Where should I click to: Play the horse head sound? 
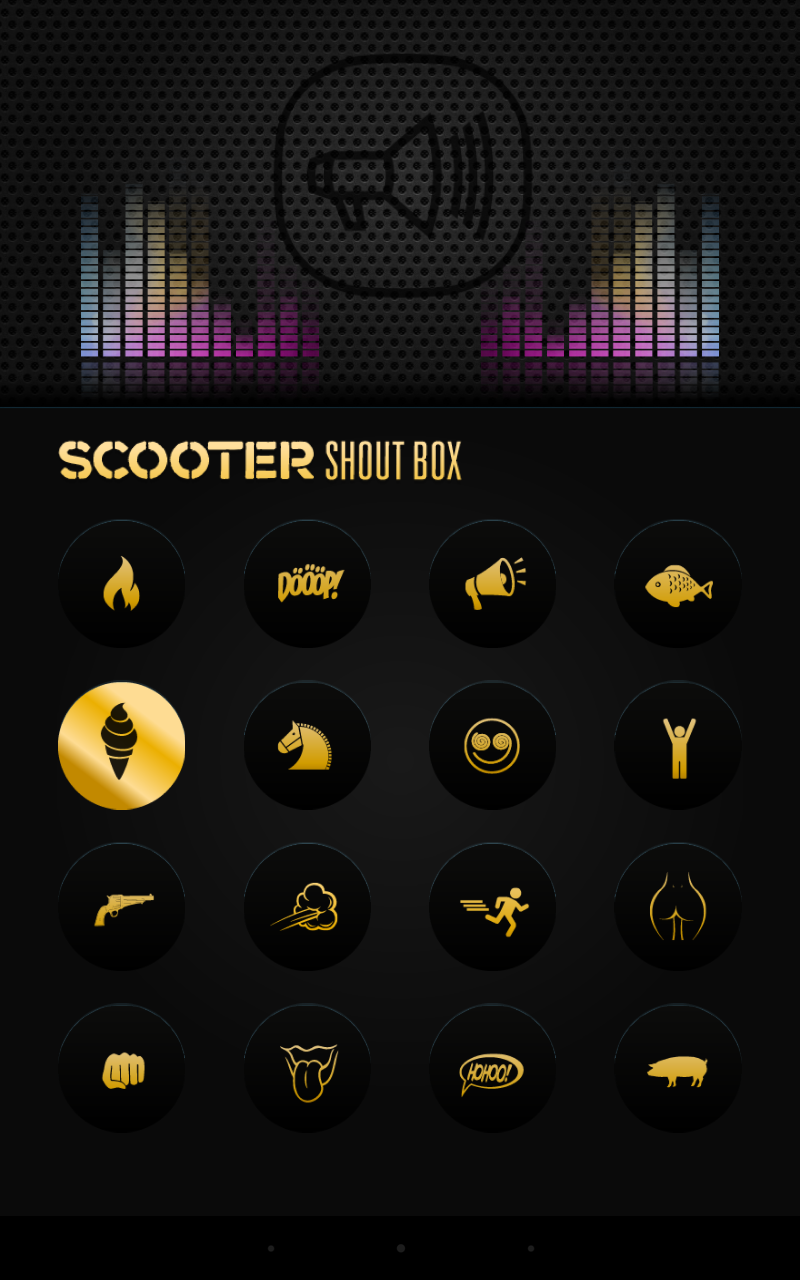pos(307,746)
